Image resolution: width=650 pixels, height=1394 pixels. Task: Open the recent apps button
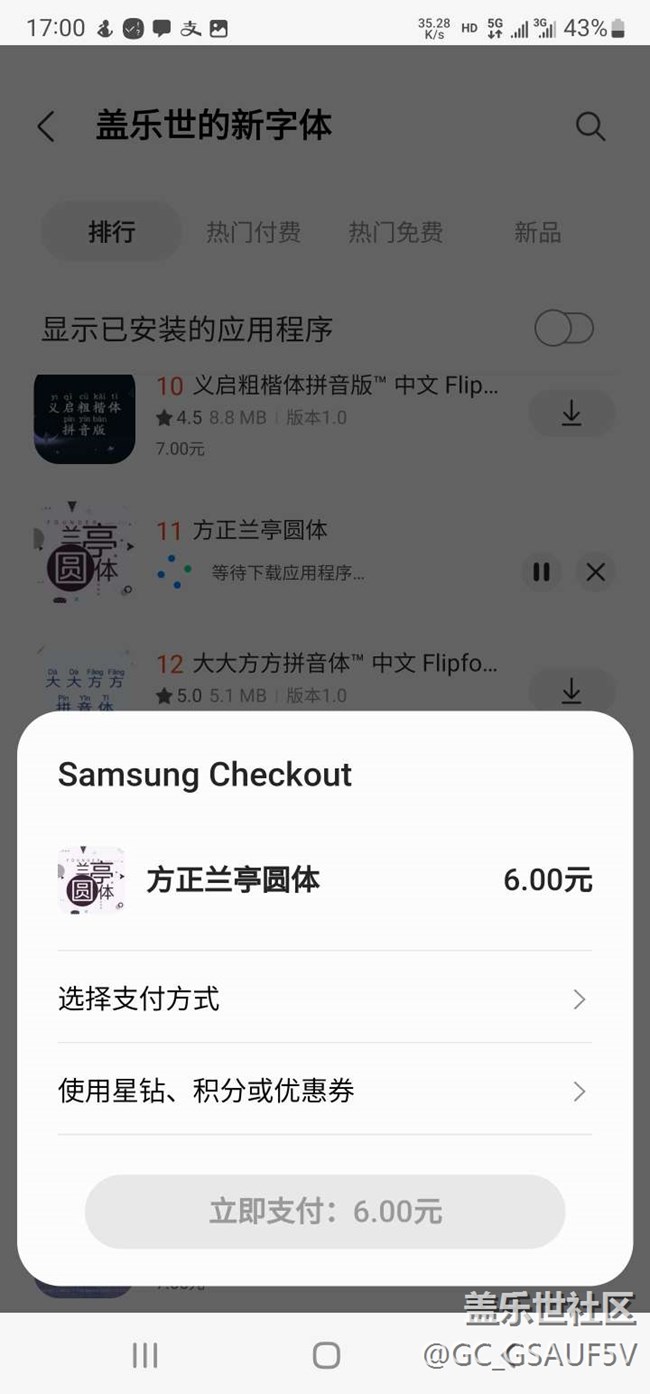[145, 1355]
